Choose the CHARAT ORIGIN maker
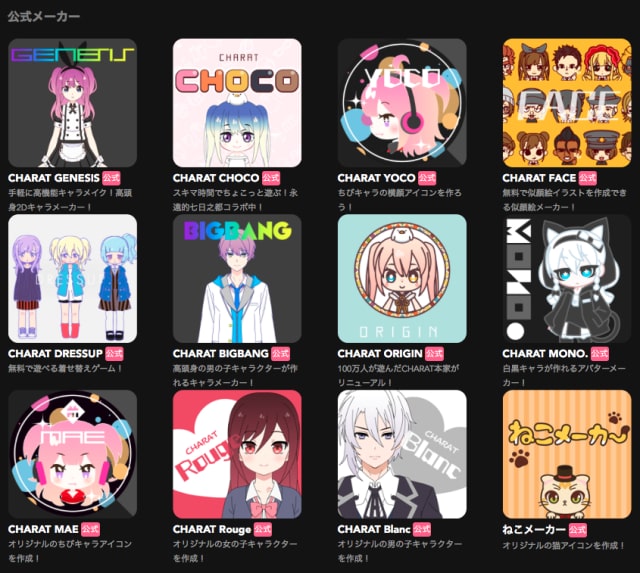Screen dimensions: 640x573 (x=402, y=278)
